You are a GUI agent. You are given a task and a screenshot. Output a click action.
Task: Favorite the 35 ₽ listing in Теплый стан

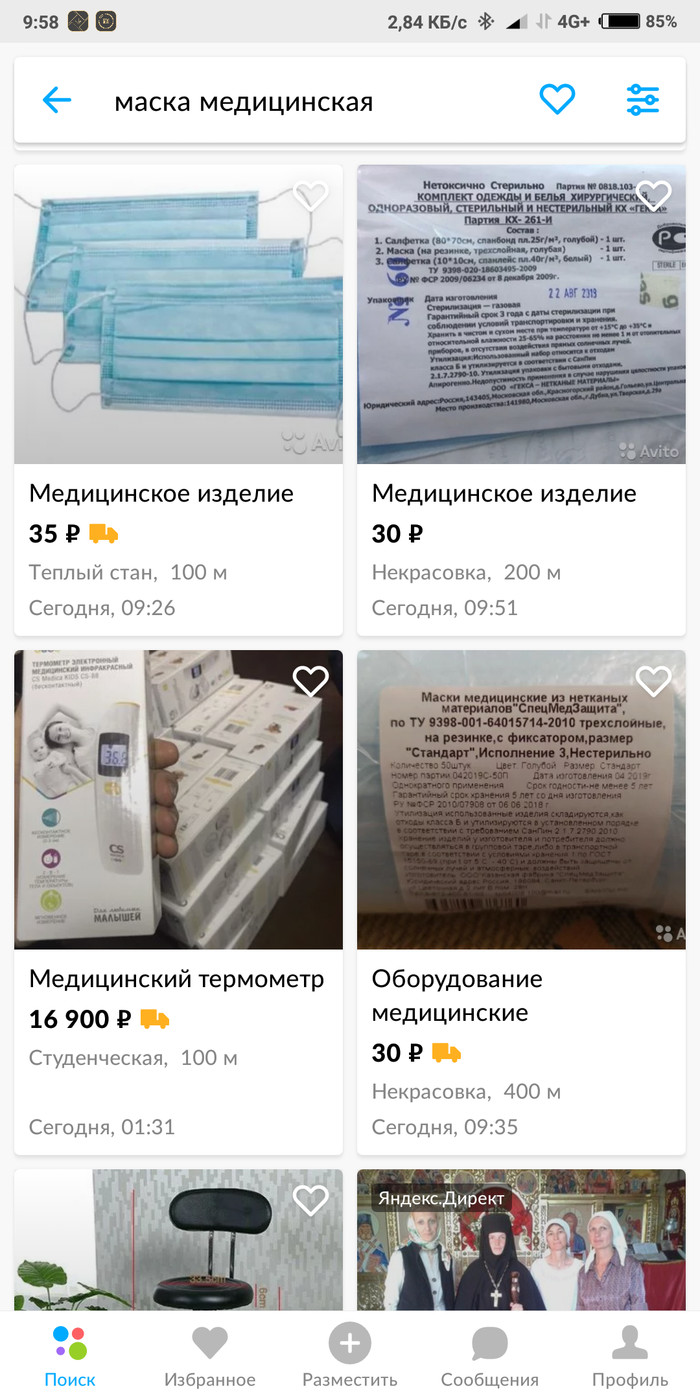tap(311, 196)
